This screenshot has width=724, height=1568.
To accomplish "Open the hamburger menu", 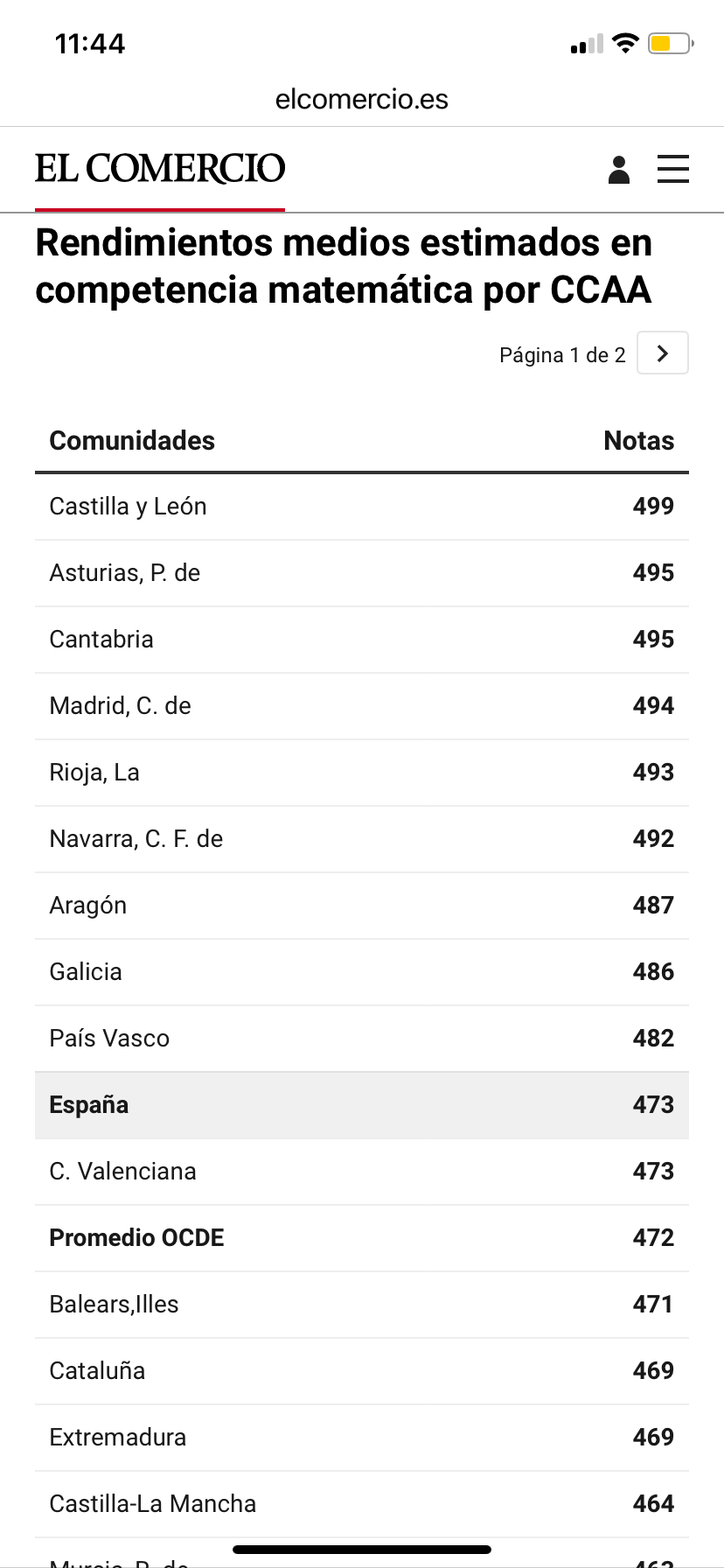I will pos(673,169).
